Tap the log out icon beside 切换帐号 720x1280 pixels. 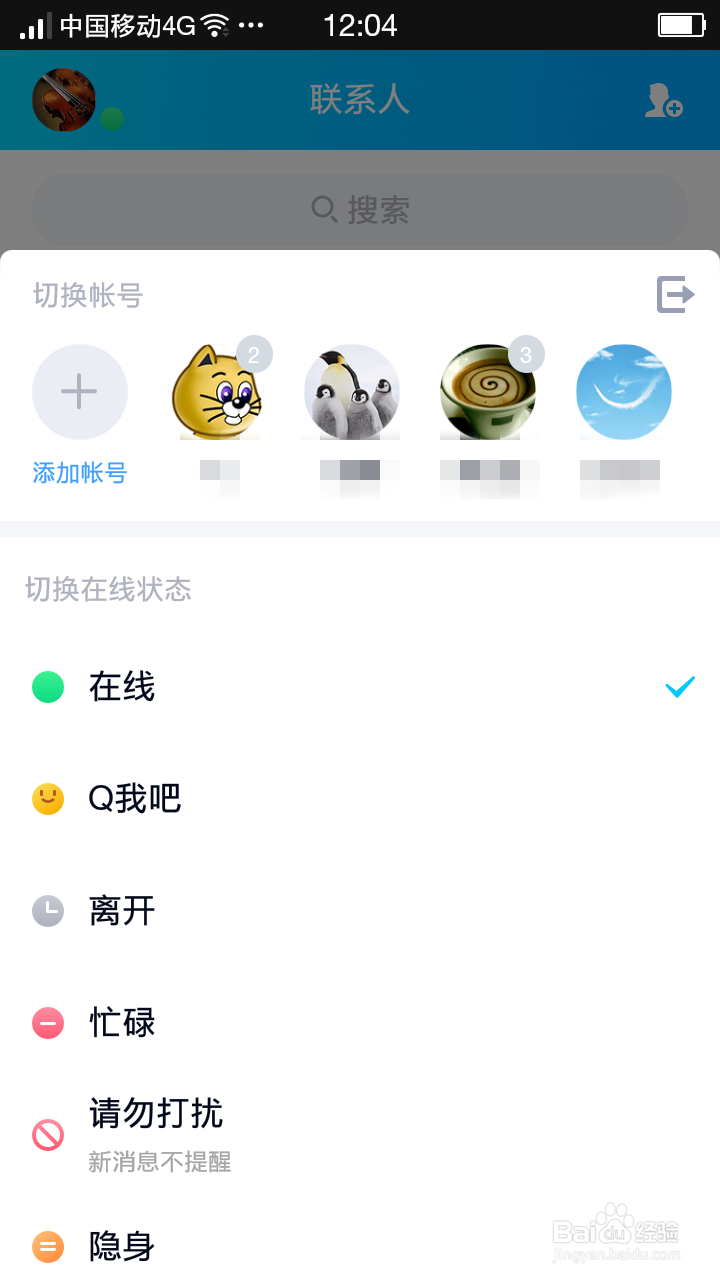click(675, 295)
